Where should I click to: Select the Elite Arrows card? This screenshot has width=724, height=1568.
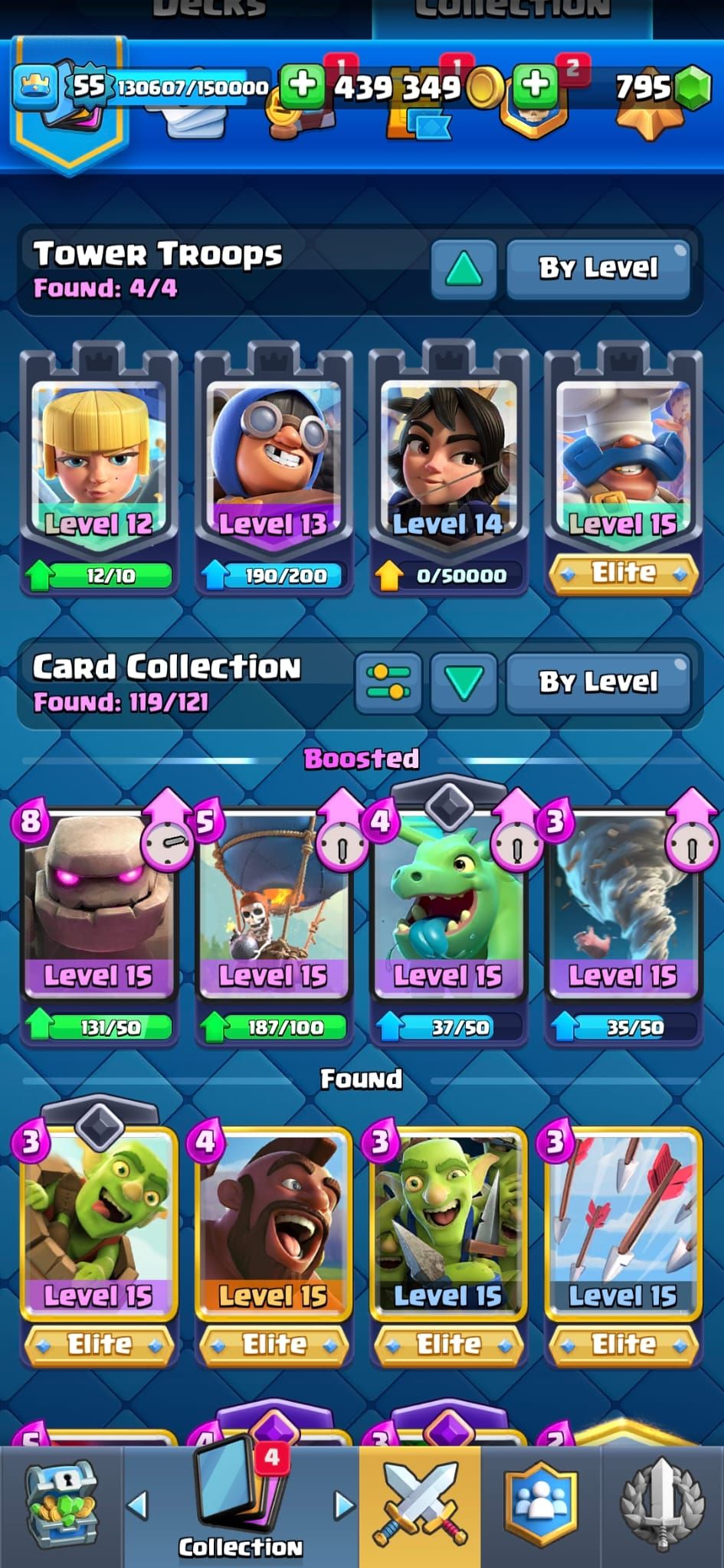pyautogui.click(x=623, y=1225)
